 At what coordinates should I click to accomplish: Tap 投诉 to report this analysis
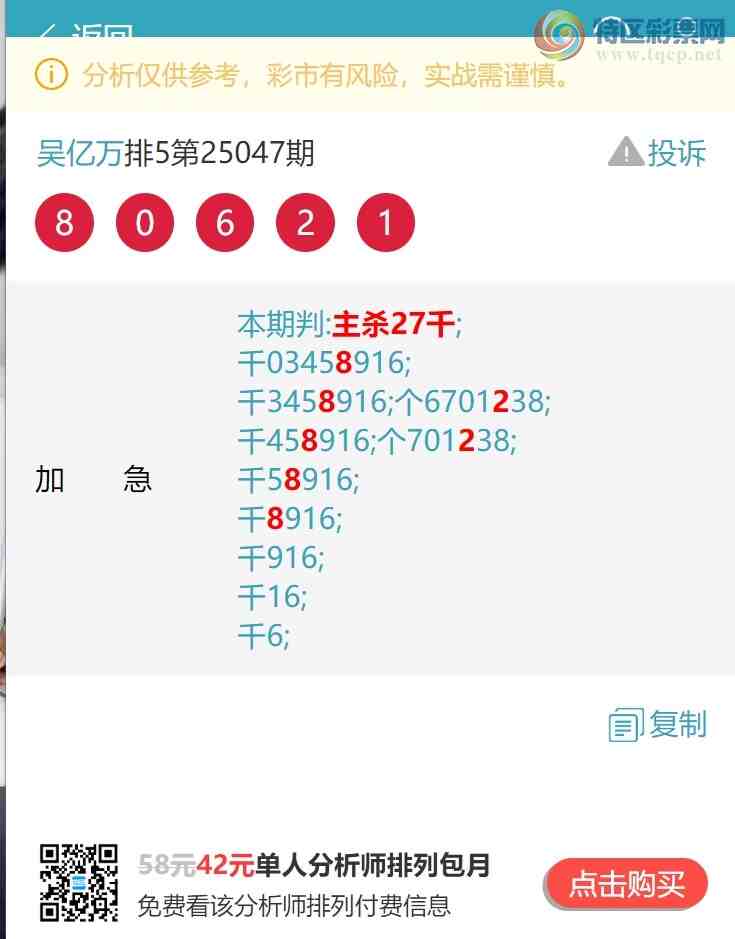pos(658,153)
